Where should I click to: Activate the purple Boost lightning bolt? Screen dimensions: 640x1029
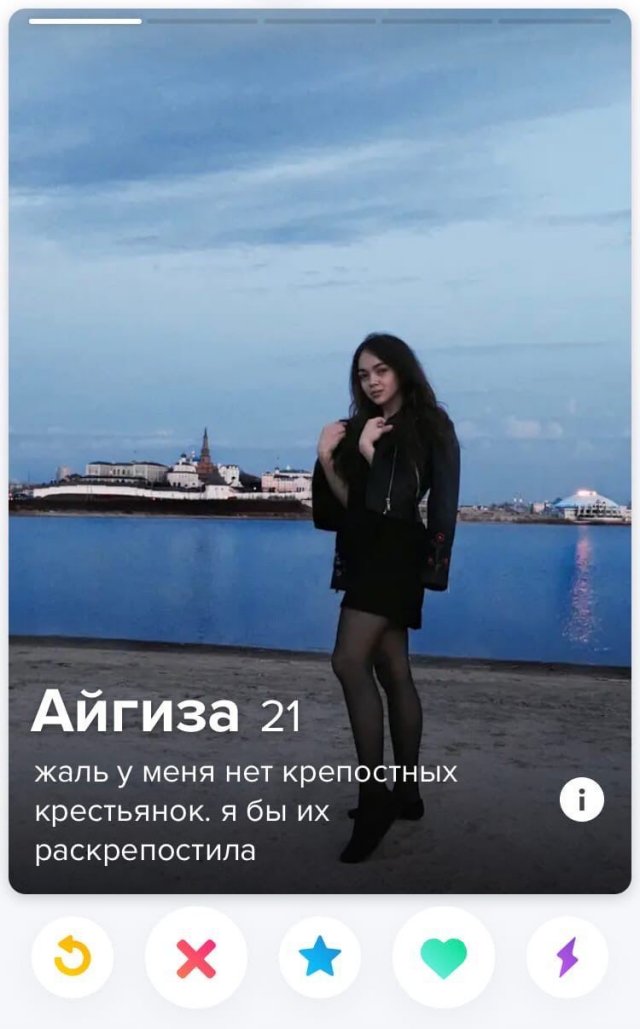coord(567,958)
